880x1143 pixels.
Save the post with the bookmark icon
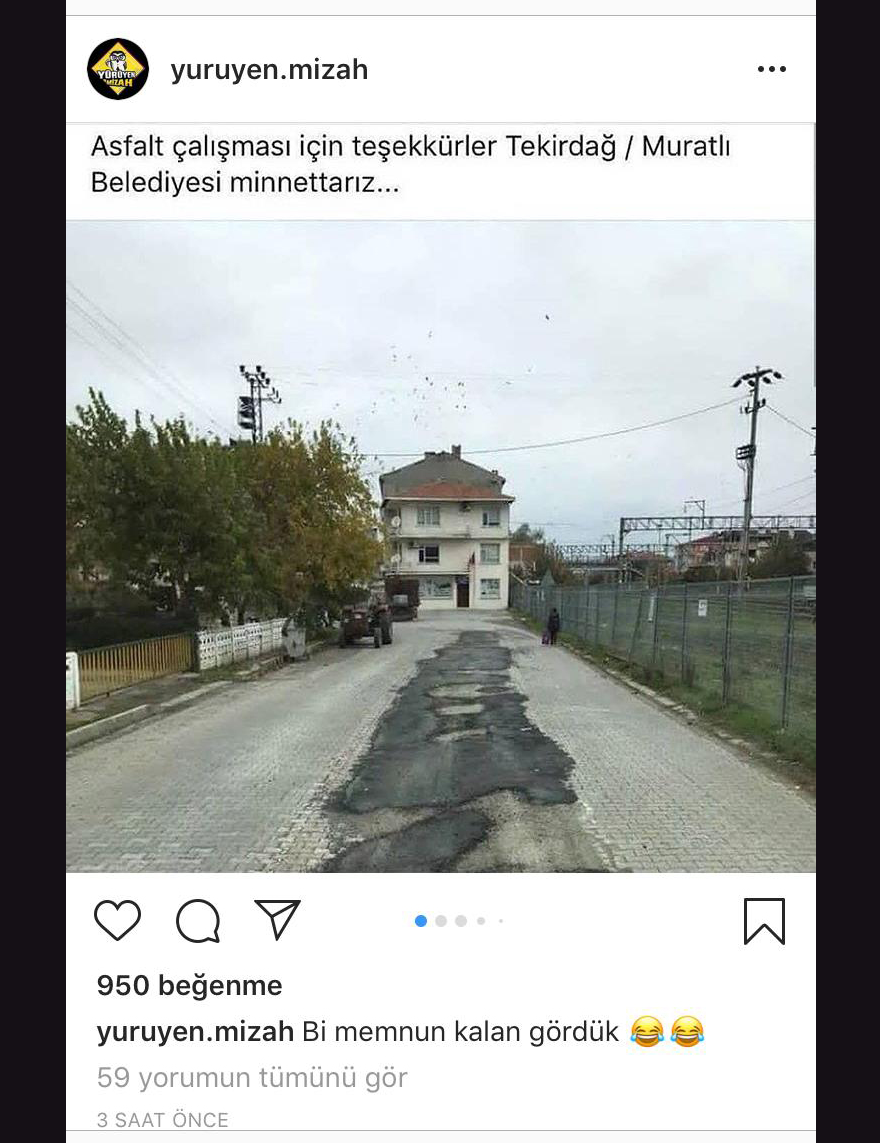pyautogui.click(x=764, y=921)
